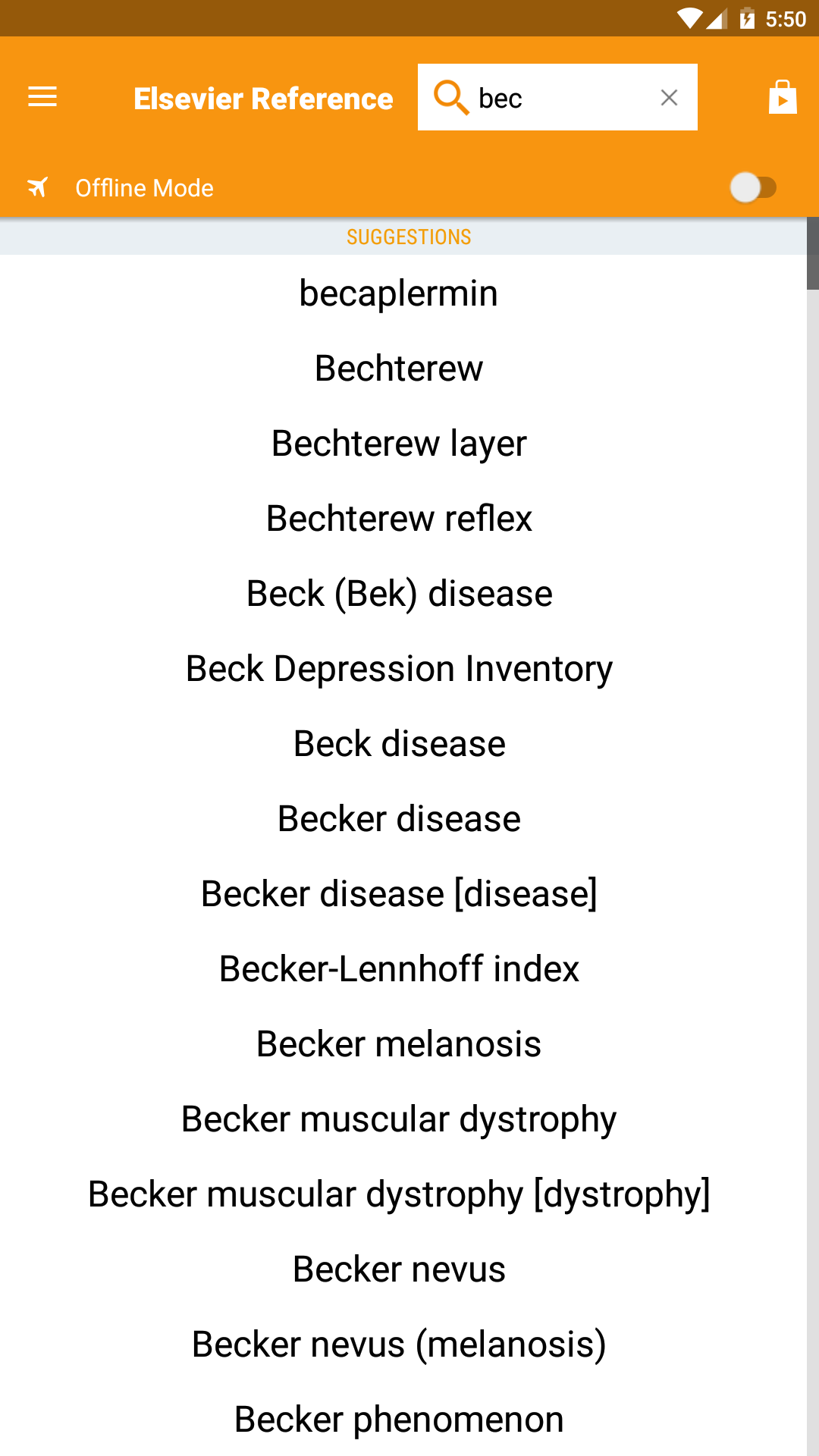
Task: Clear the search field with the X icon
Action: 668,97
